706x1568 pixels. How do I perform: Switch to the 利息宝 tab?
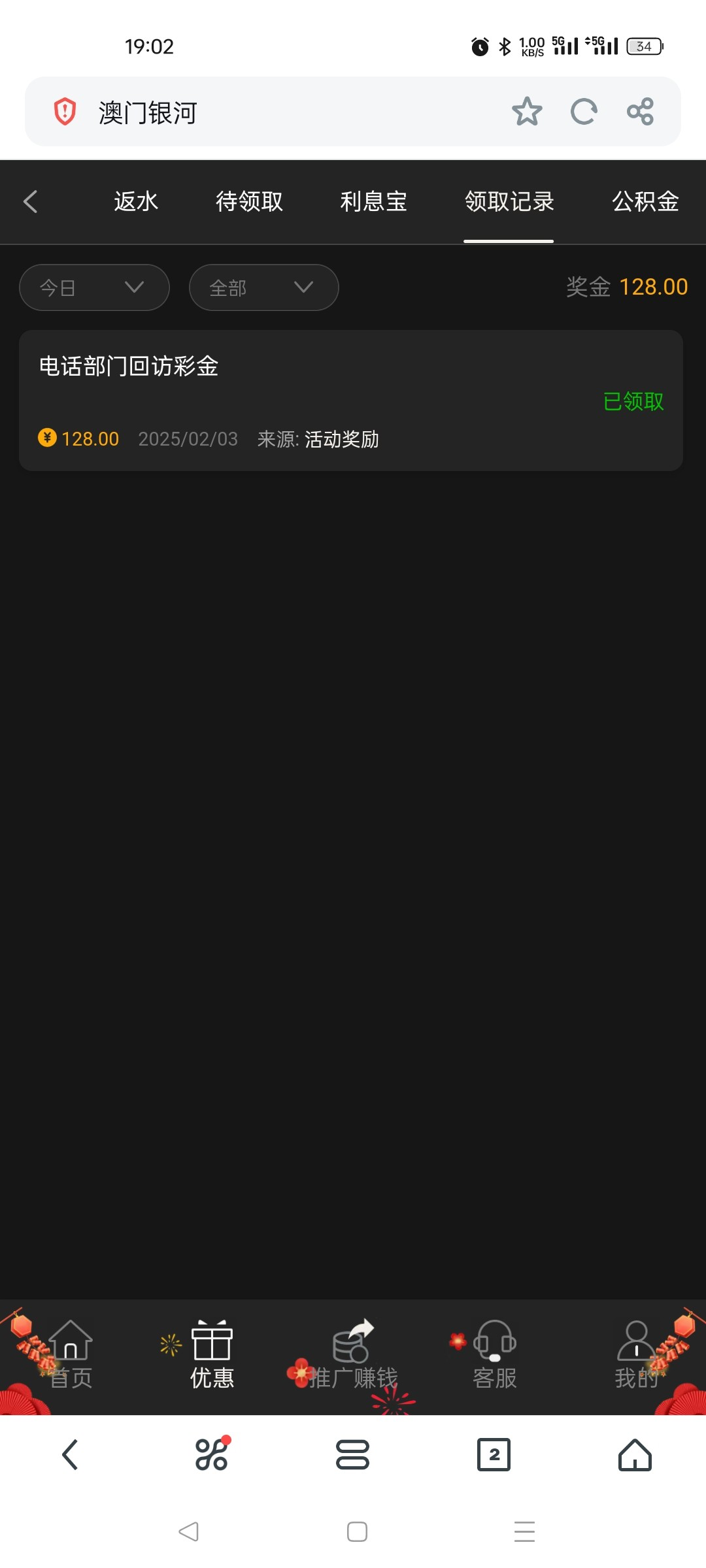tap(373, 201)
